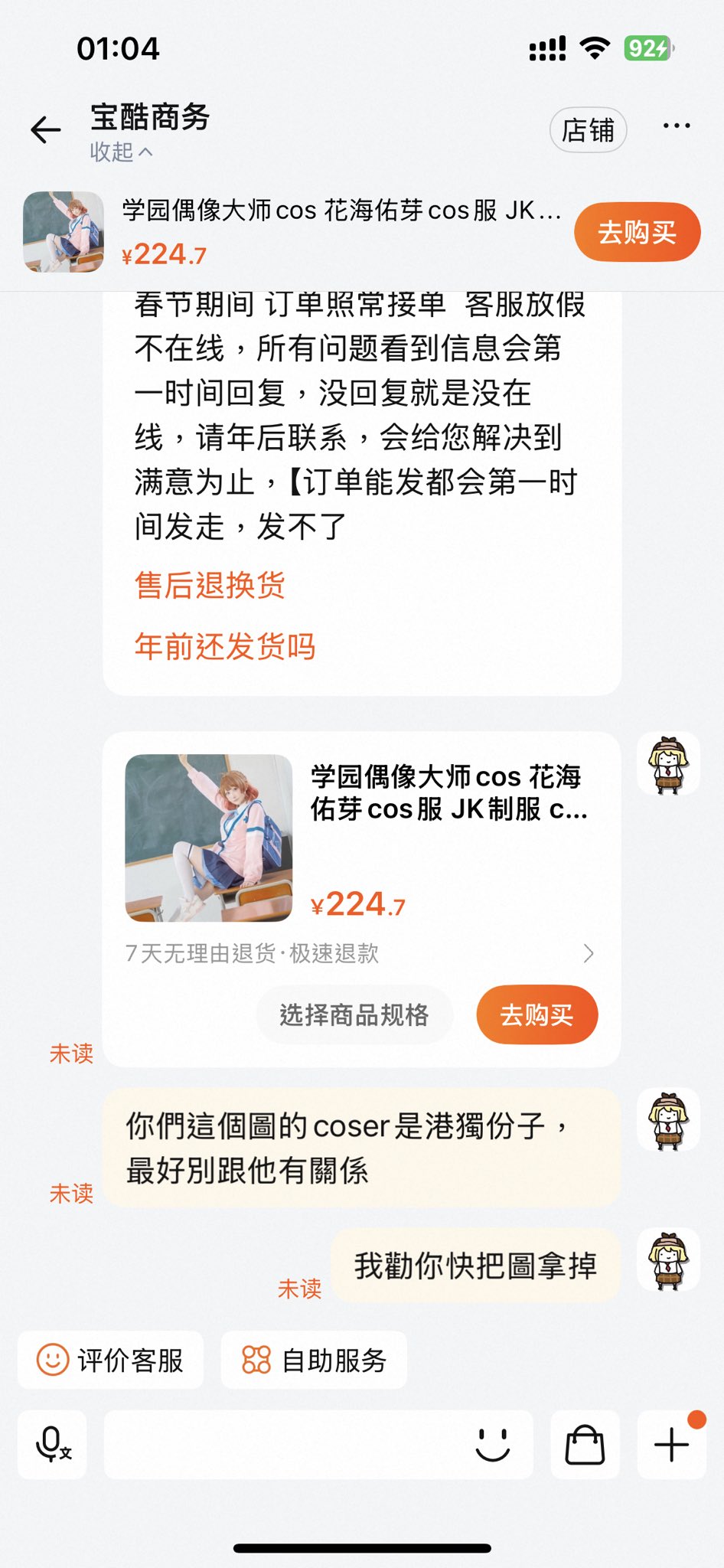Screen dimensions: 724x1568
Task: Open the shopping bag icon
Action: (585, 1445)
